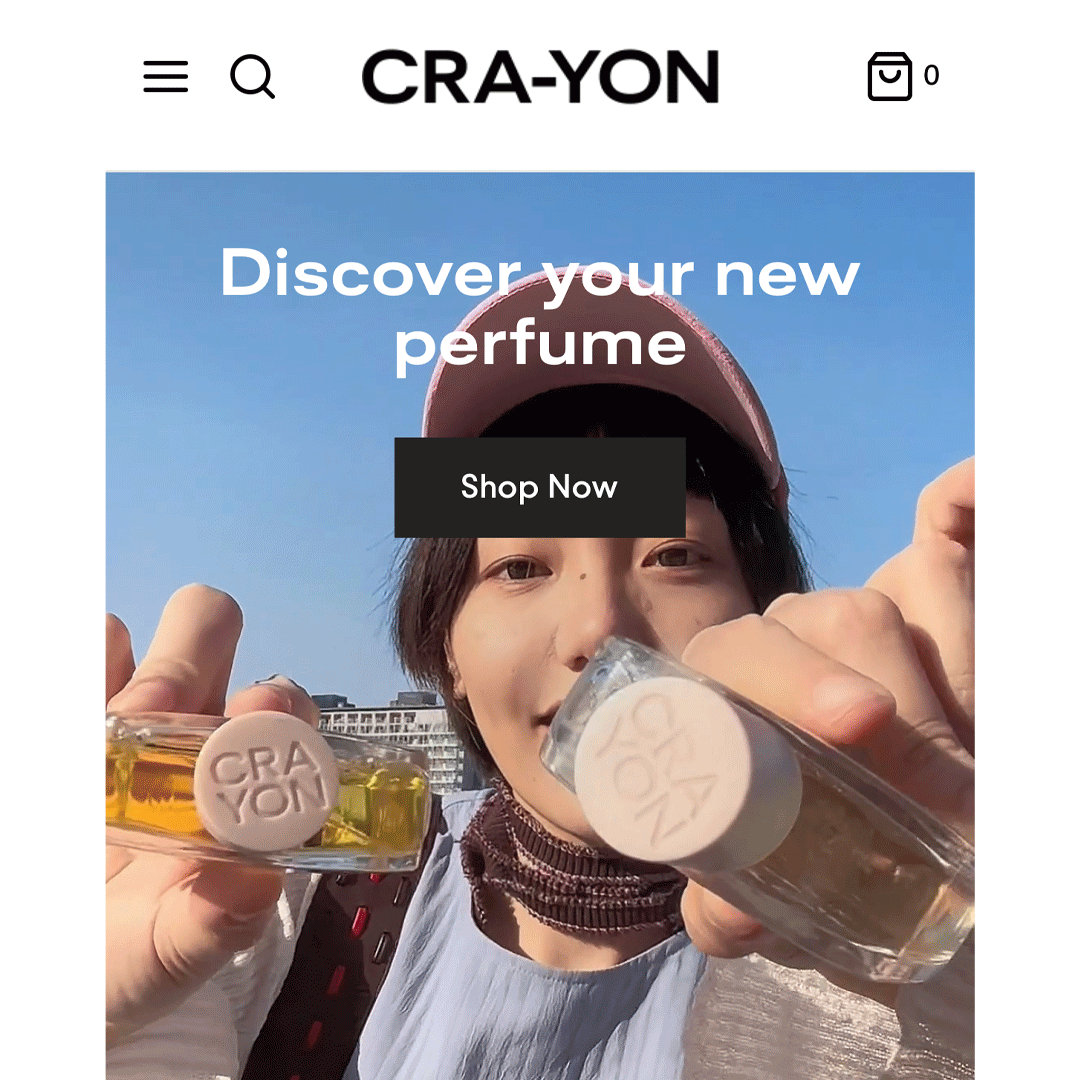Open the search magnifier
This screenshot has width=1080, height=1080.
[x=252, y=77]
